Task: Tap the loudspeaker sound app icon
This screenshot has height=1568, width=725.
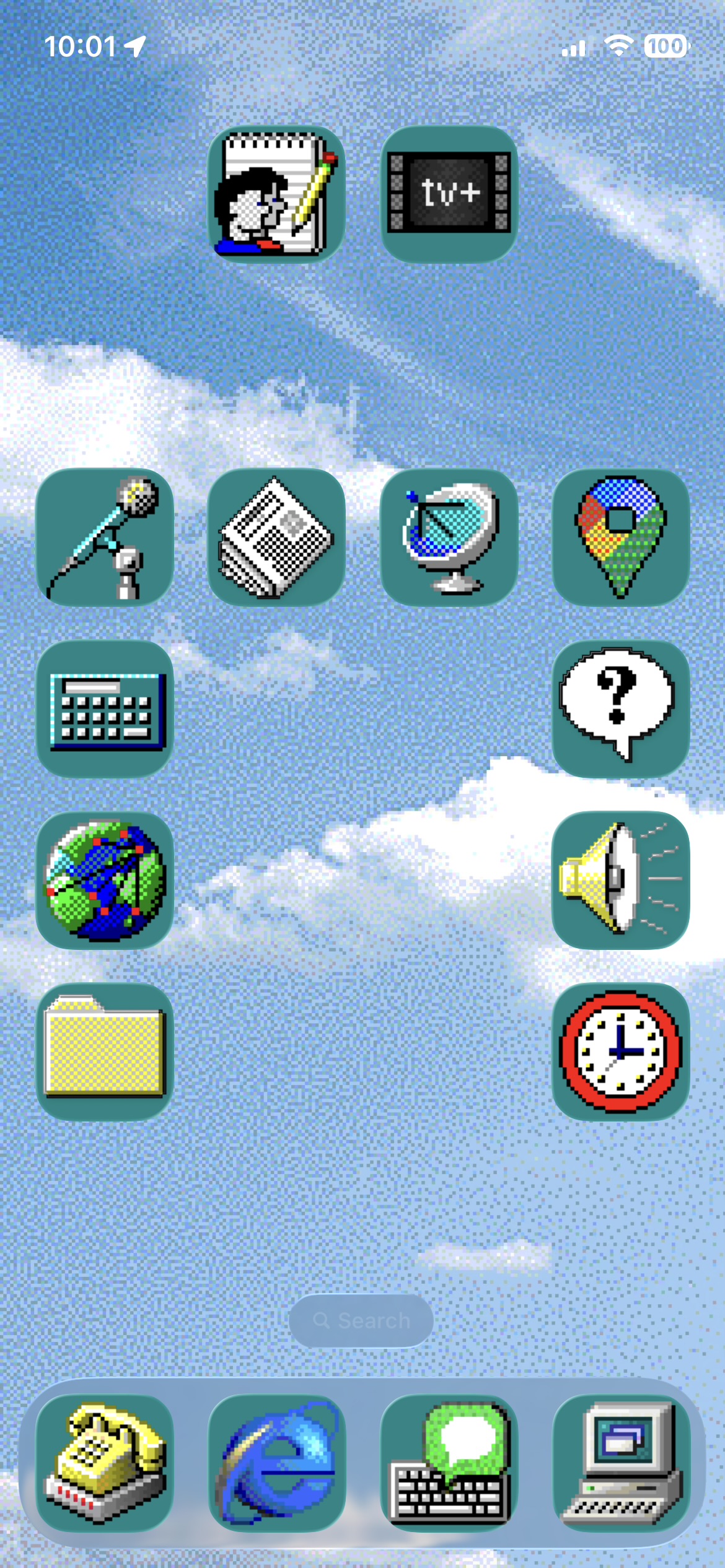Action: (x=621, y=881)
